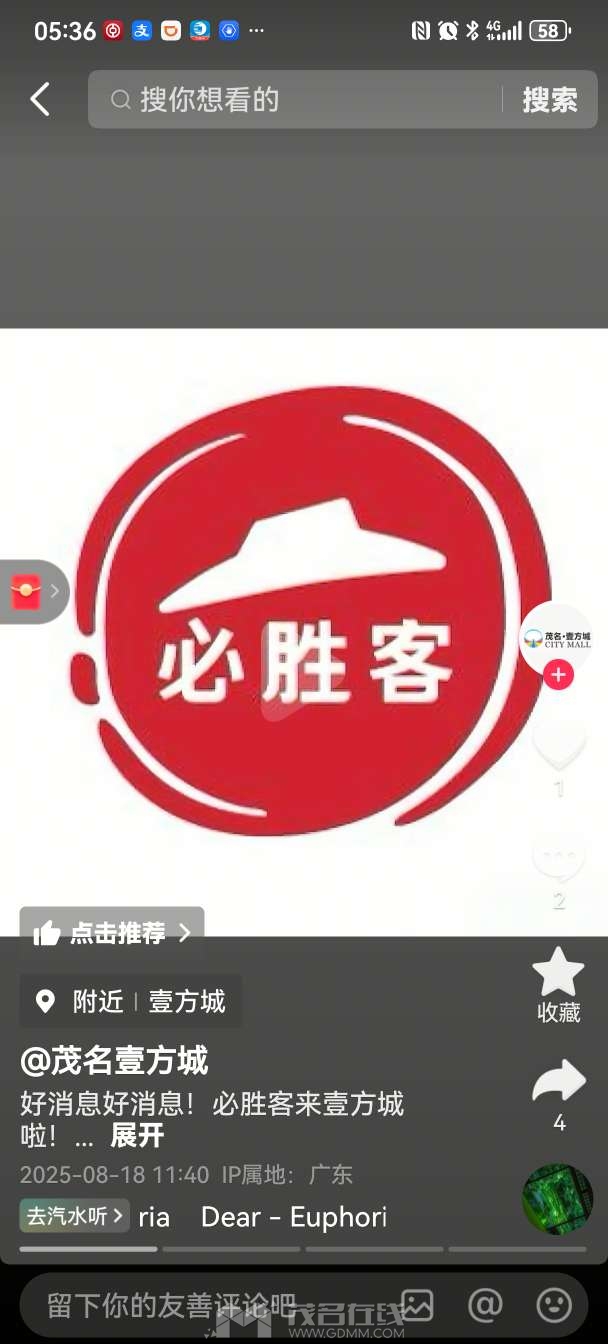
Task: Go back with the top-left arrow
Action: pyautogui.click(x=40, y=99)
